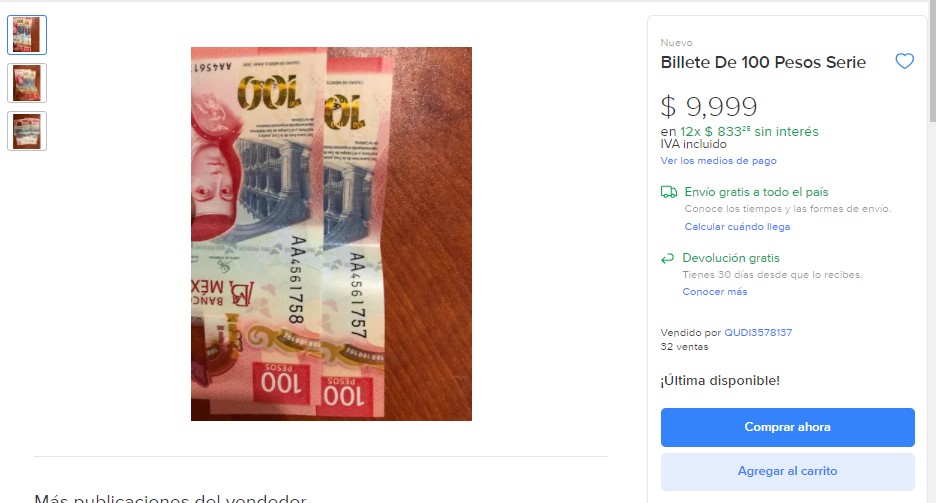The width and height of the screenshot is (936, 503).
Task: Add this listing to favorites with the heart
Action: point(904,62)
